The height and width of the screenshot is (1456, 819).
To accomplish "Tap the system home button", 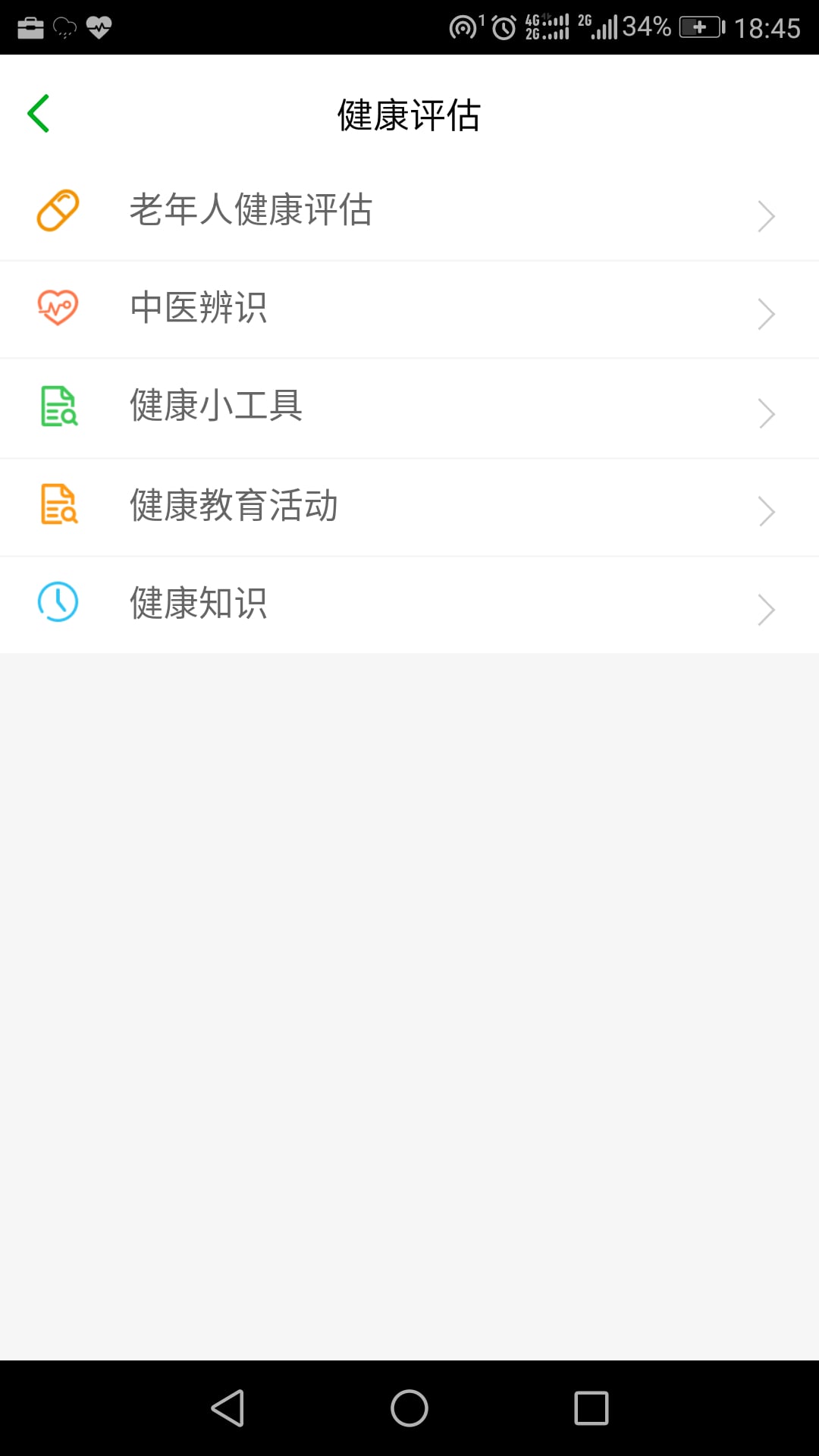I will tap(409, 1408).
